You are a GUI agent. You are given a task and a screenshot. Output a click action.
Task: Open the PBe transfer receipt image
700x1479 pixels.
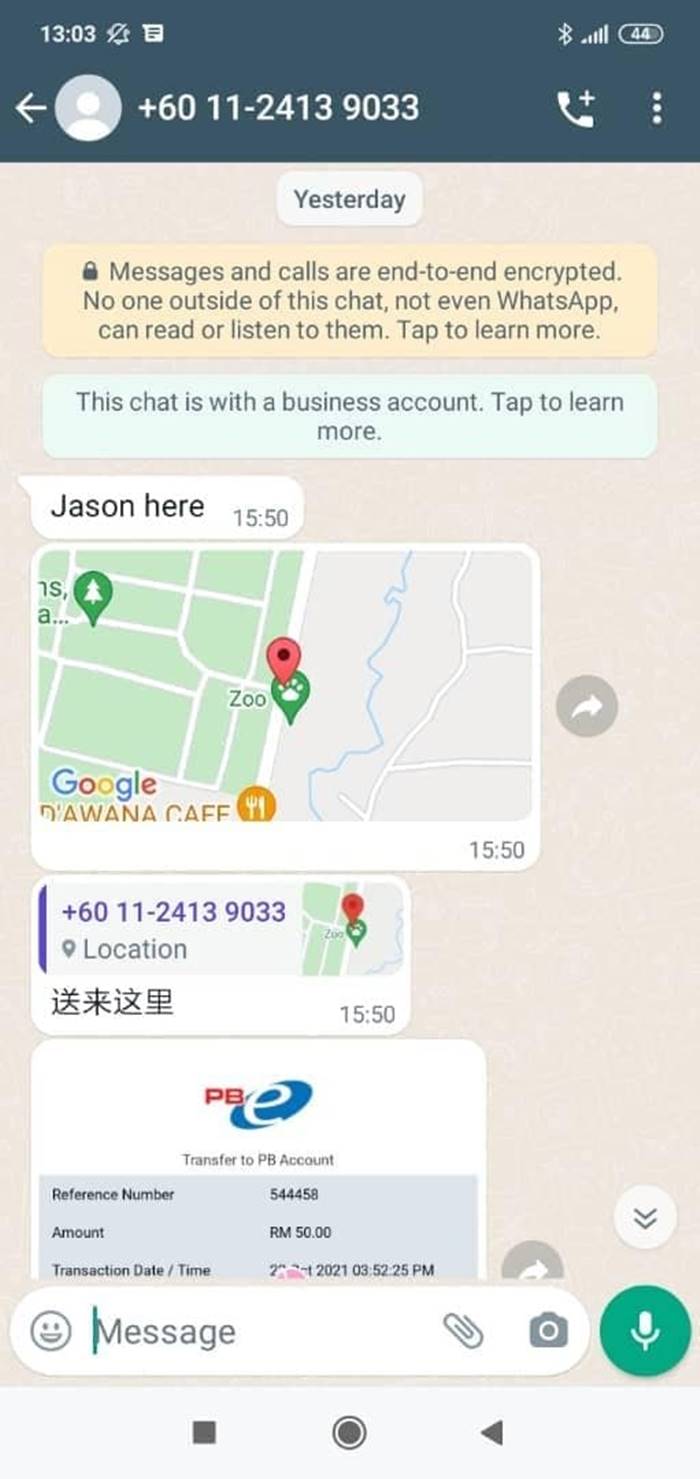coord(258,1160)
